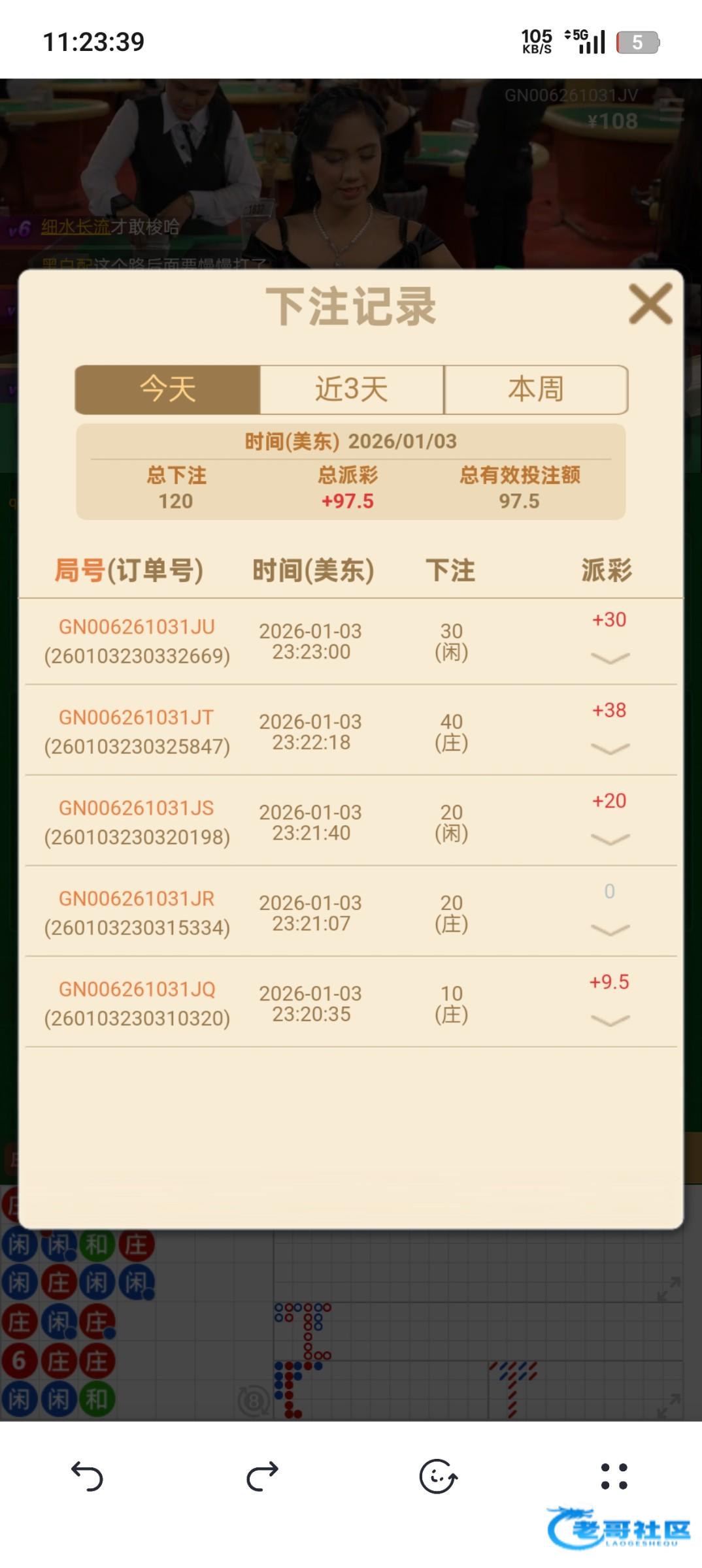This screenshot has height=1568, width=702.
Task: Tap the undo arrow in bottom toolbar
Action: [x=87, y=1477]
